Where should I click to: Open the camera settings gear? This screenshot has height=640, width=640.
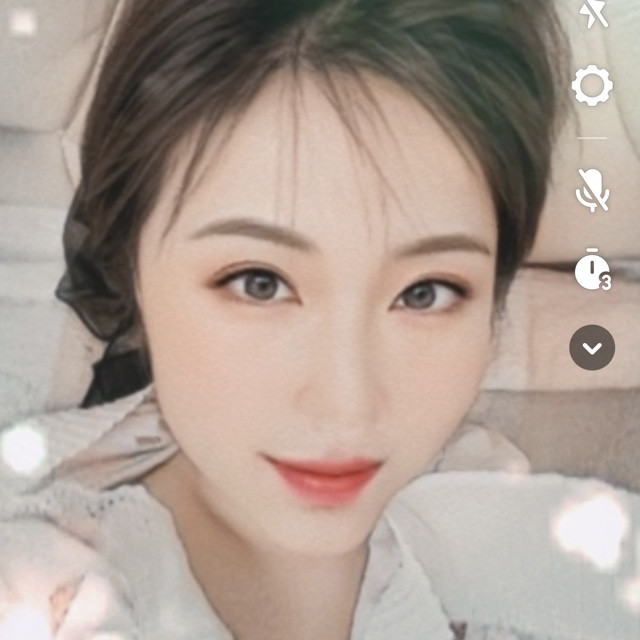(x=592, y=87)
